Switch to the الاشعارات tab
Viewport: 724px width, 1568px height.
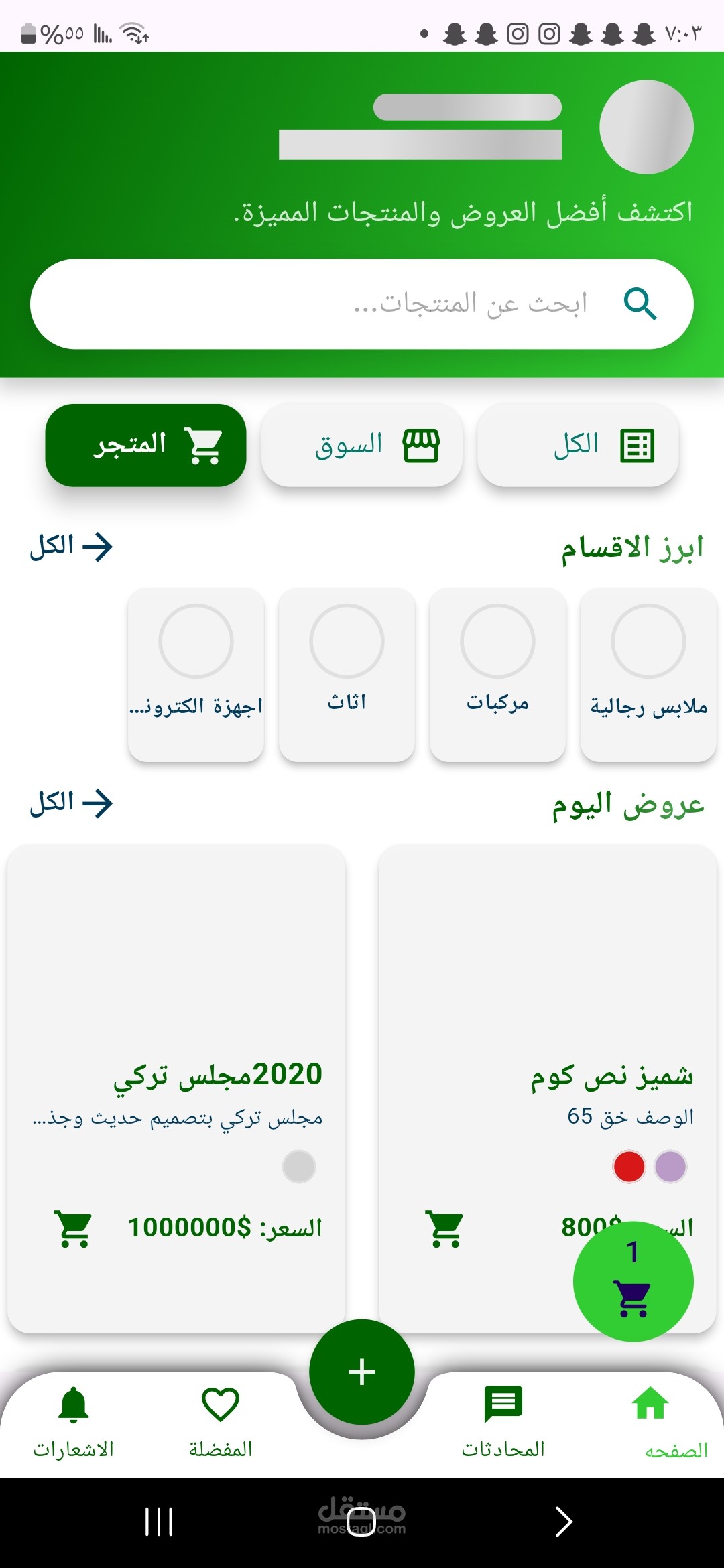(x=74, y=1421)
